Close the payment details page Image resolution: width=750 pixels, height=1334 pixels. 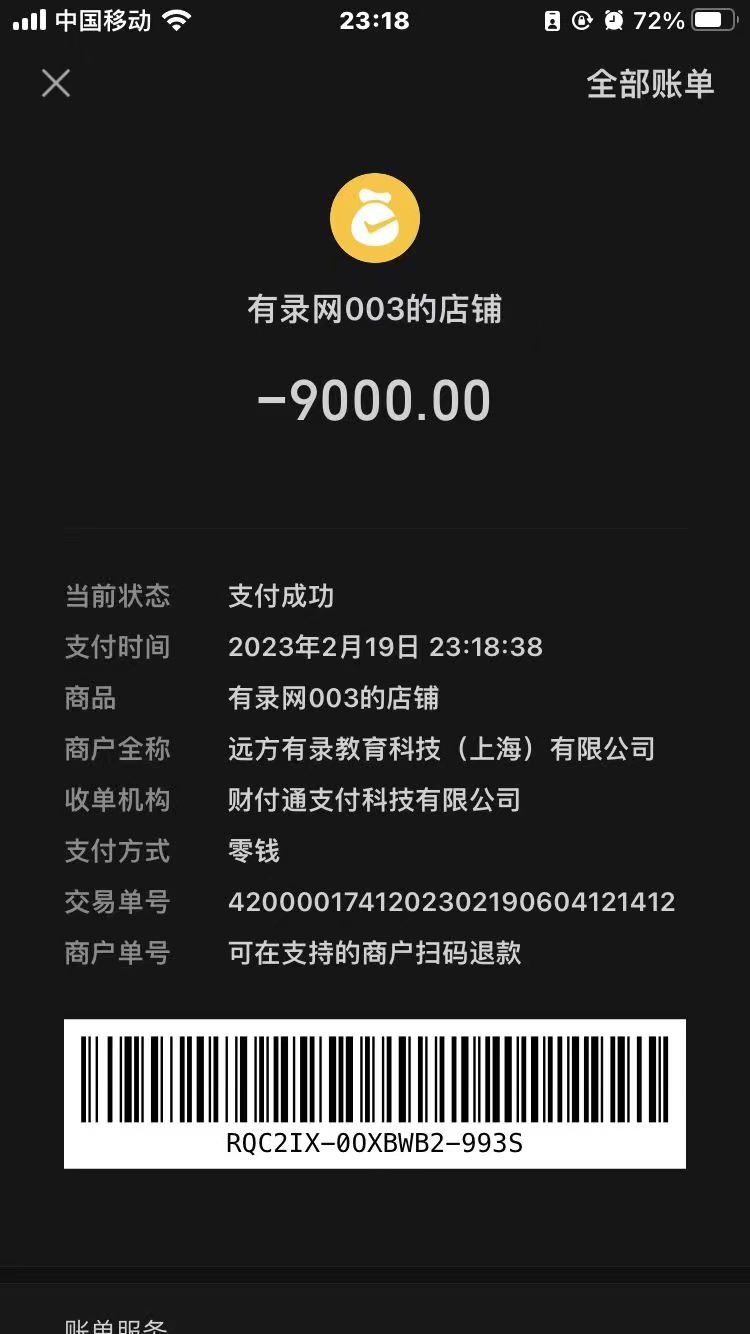[x=56, y=83]
